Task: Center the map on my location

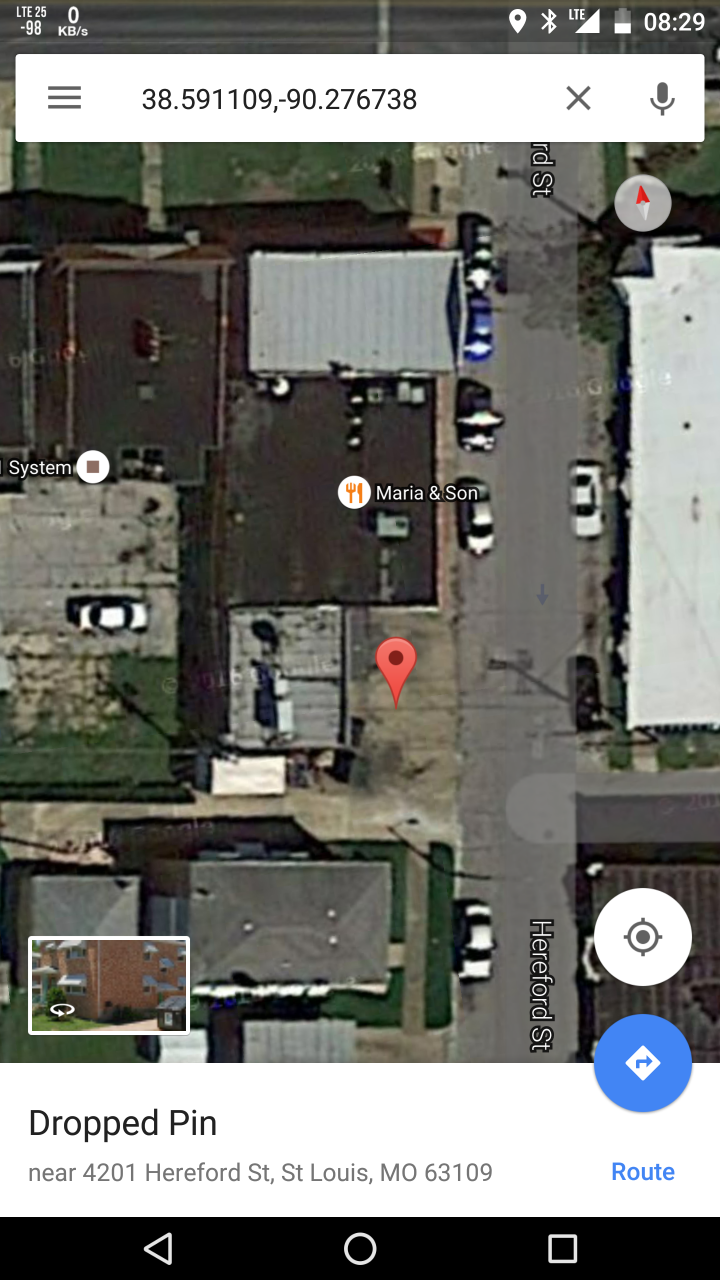Action: [642, 937]
